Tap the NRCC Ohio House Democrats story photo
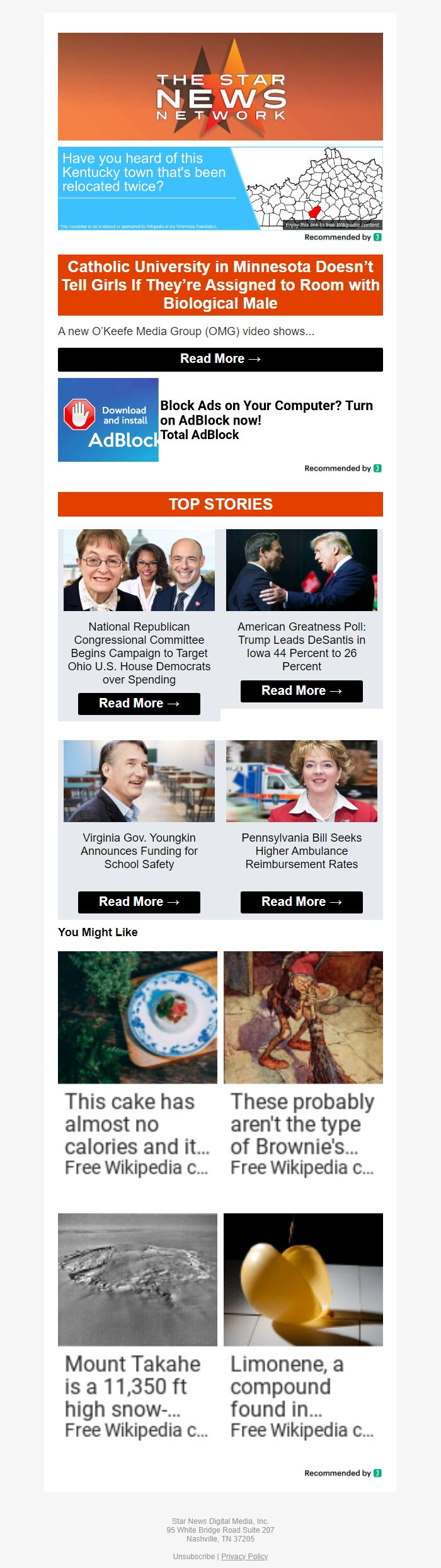 139,569
